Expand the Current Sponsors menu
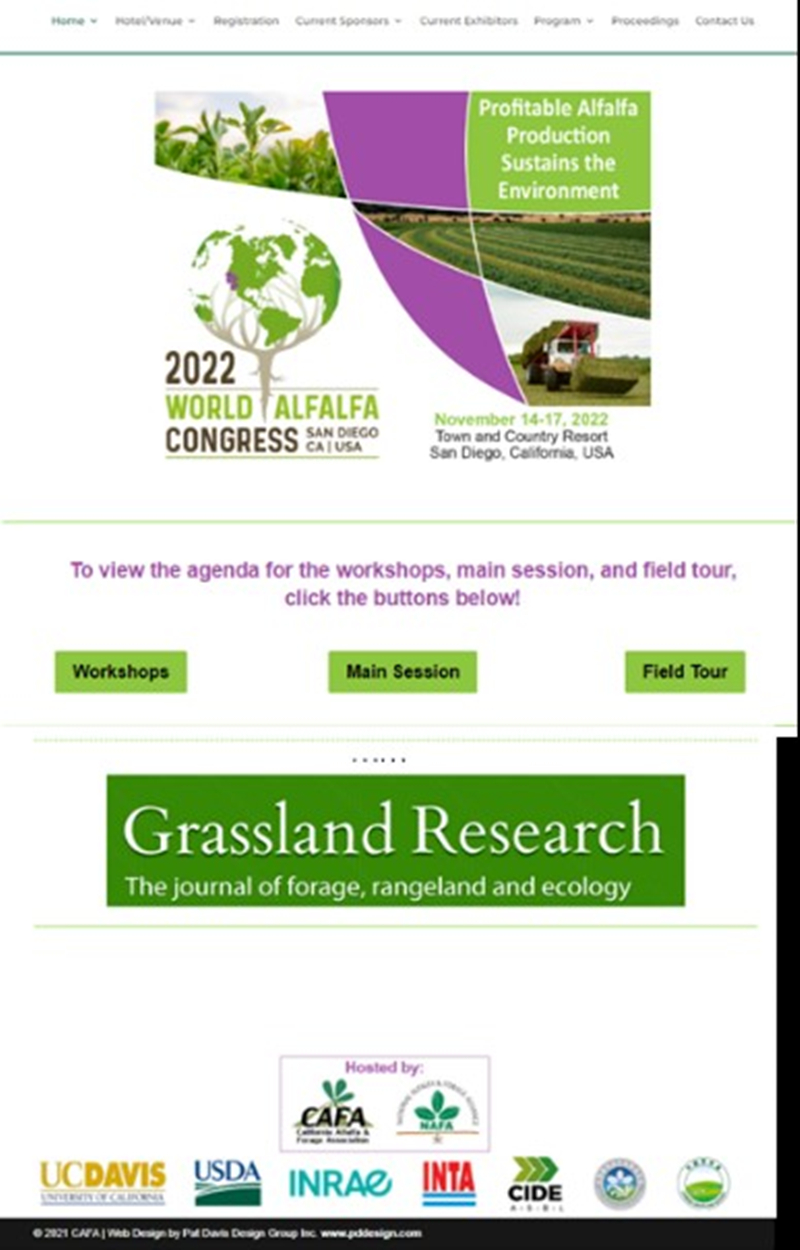This screenshot has height=1250, width=800. (348, 20)
